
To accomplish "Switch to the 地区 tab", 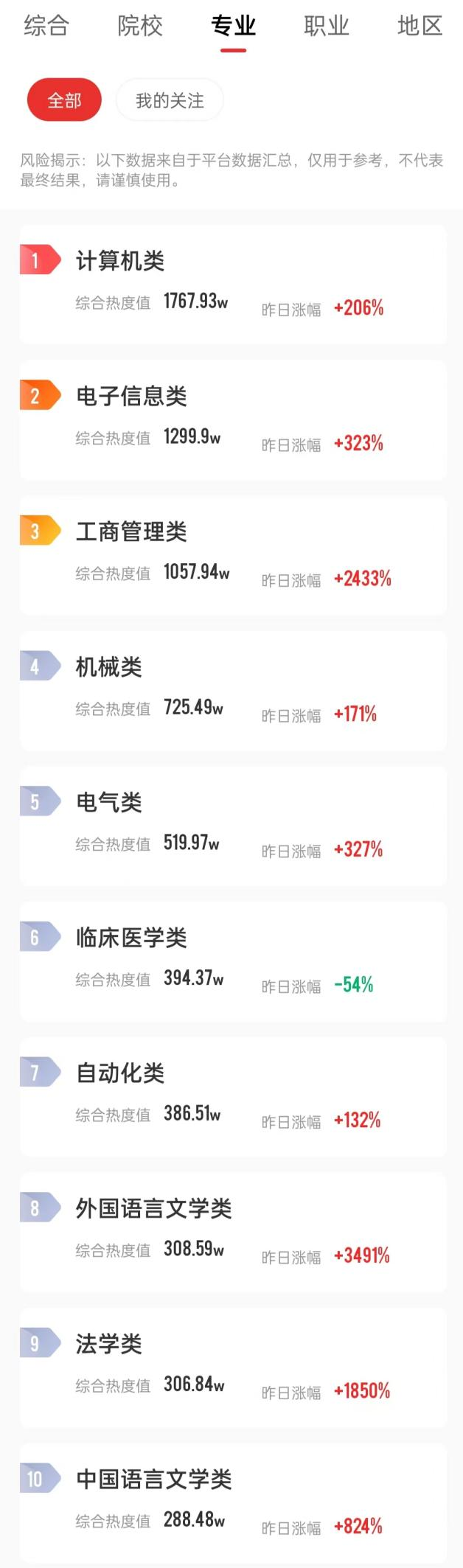I will click(x=420, y=27).
